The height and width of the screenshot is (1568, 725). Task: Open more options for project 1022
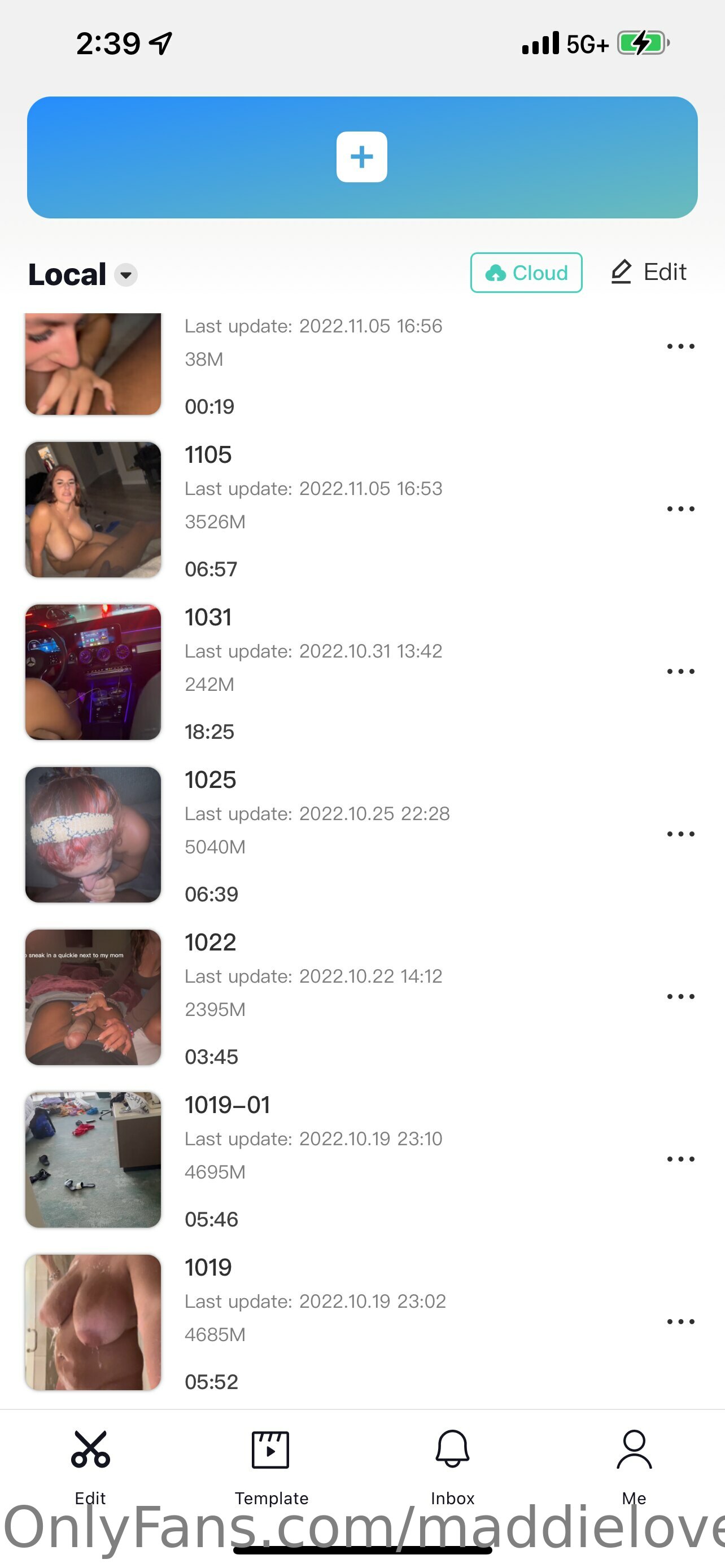click(x=680, y=996)
